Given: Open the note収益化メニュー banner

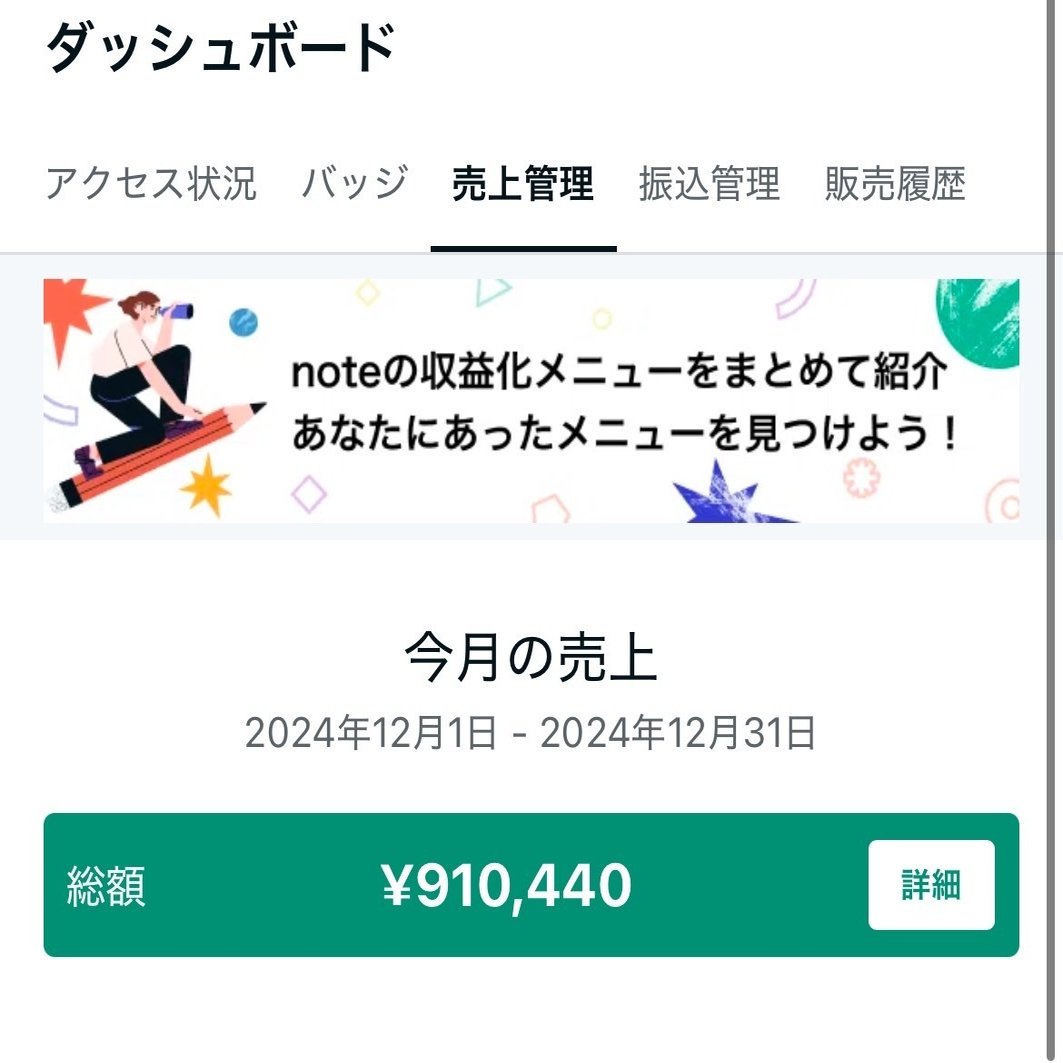Looking at the screenshot, I should pos(531,401).
